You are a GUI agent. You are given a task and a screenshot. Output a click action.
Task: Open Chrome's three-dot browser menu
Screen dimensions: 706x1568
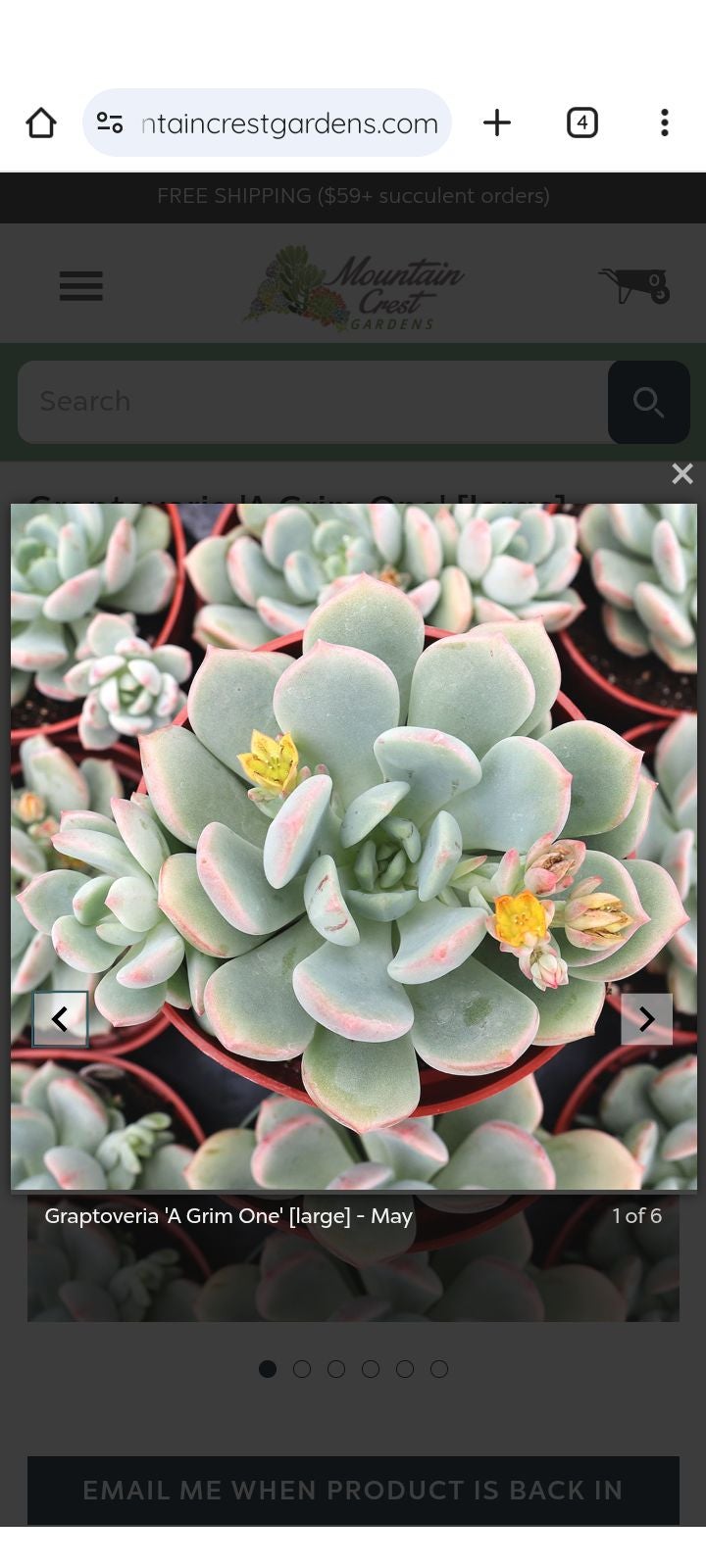click(665, 122)
